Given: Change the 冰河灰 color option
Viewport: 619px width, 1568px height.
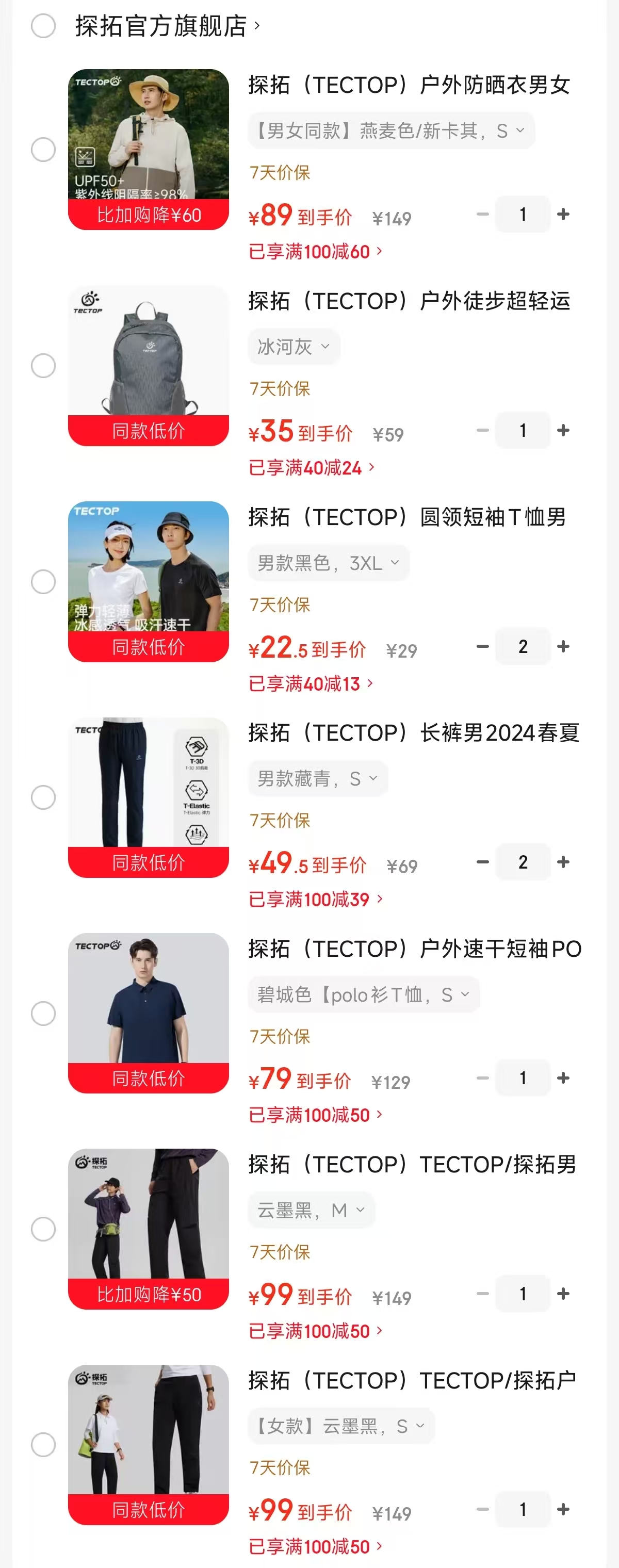Looking at the screenshot, I should coord(294,347).
